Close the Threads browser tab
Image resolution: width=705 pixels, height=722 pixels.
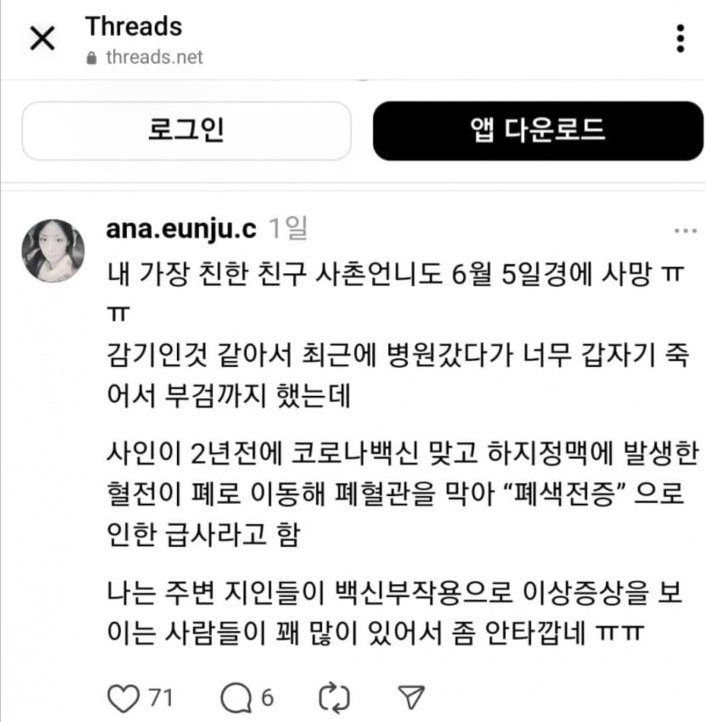pos(41,40)
